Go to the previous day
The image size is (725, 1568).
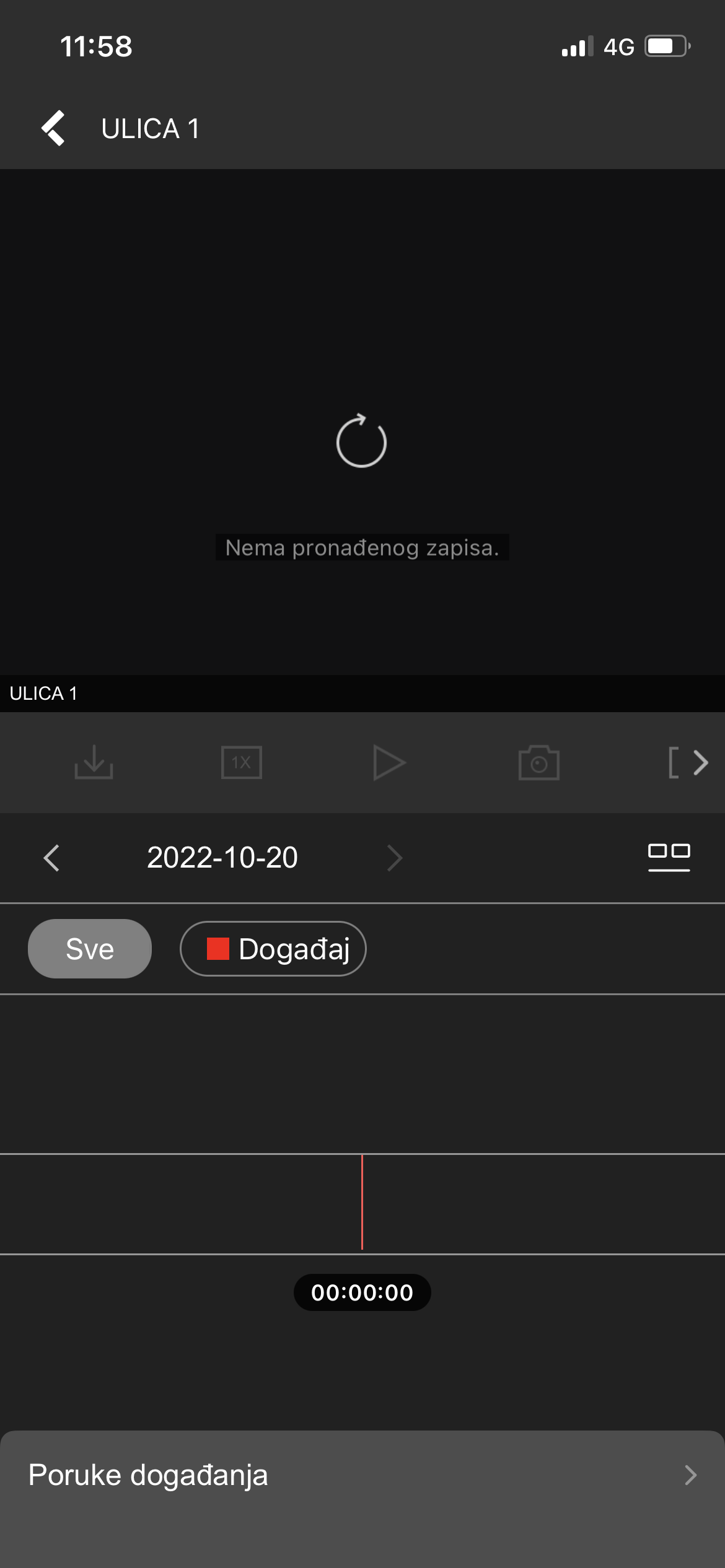click(51, 858)
